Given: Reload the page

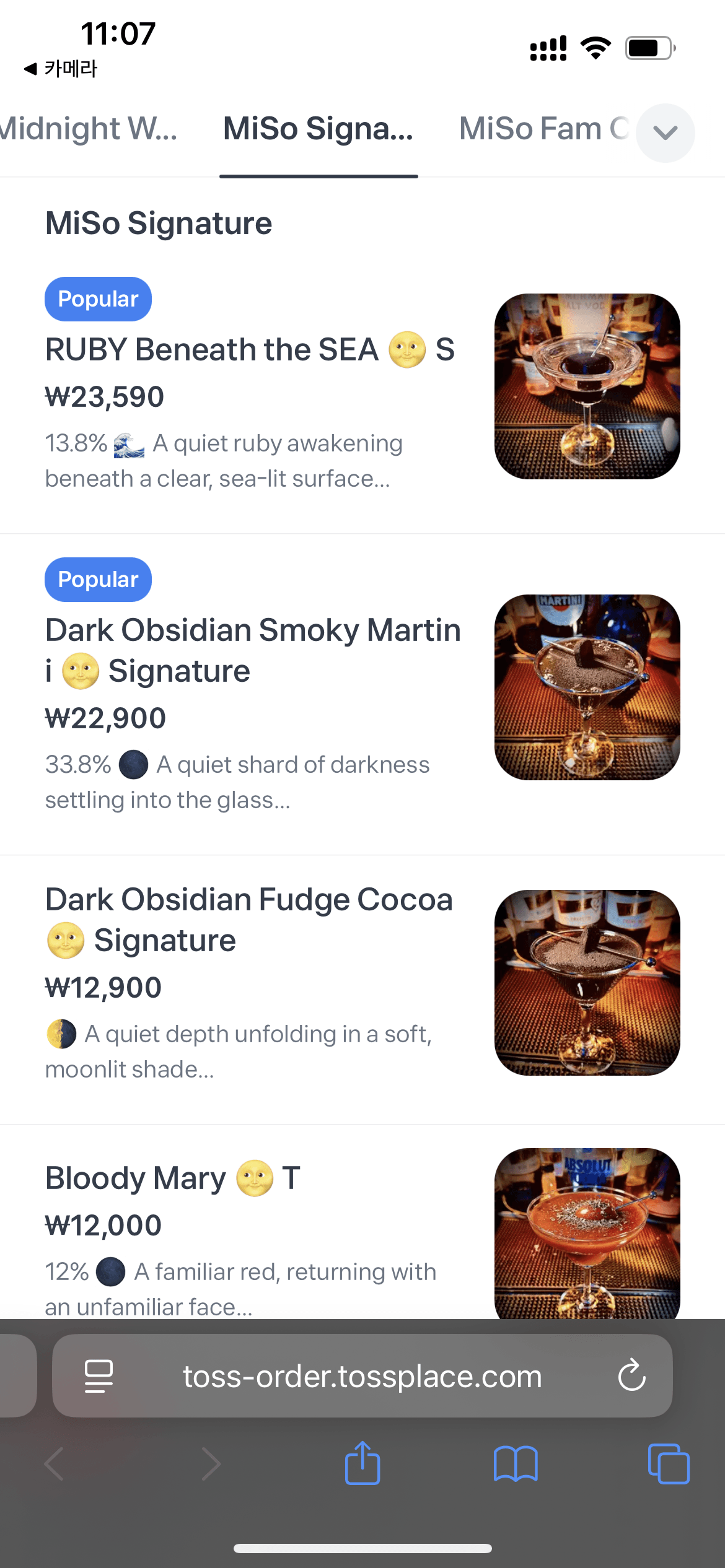Looking at the screenshot, I should click(631, 1376).
